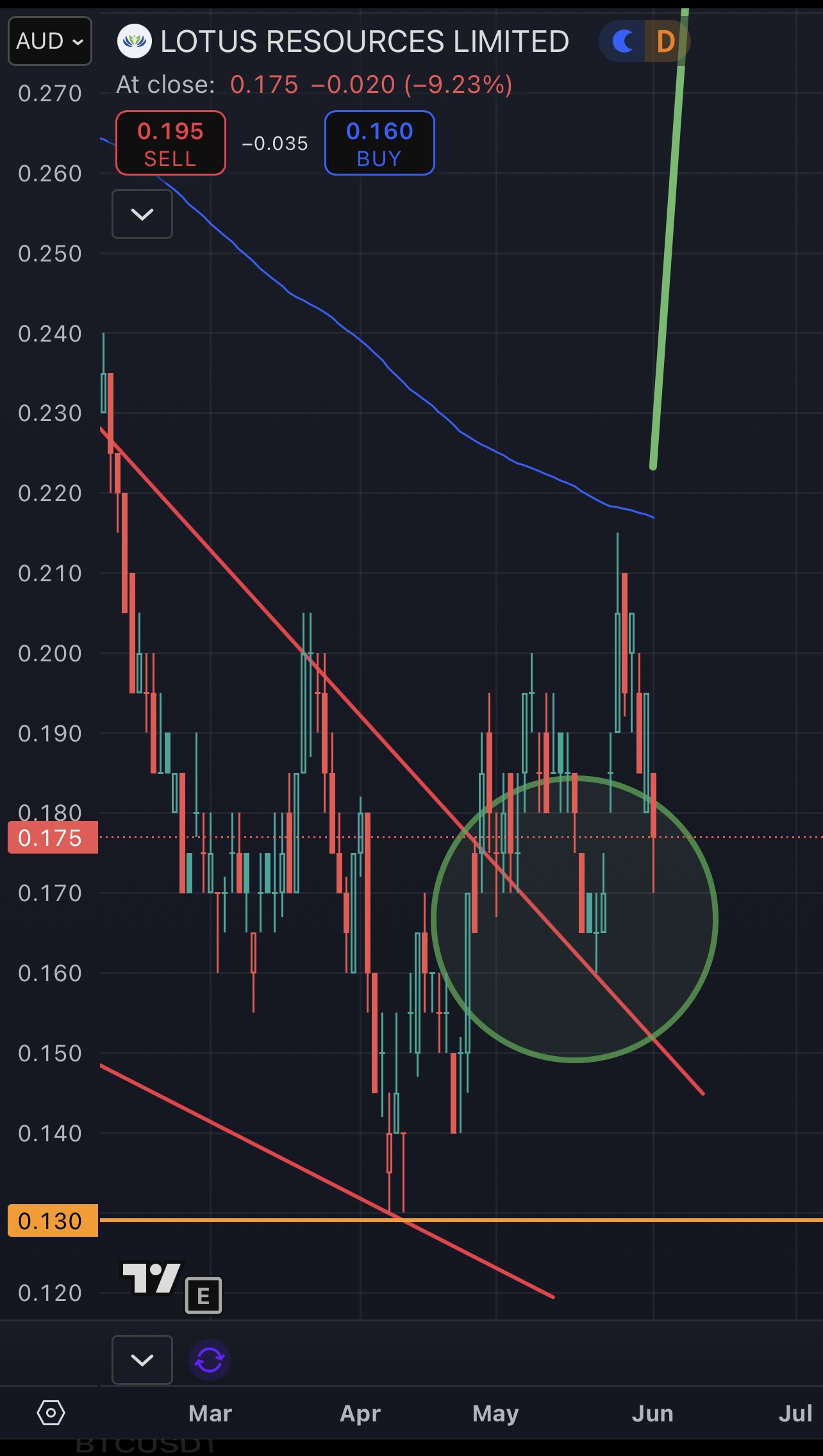This screenshot has width=823, height=1456.
Task: Tap the 0.160 BUY button
Action: pyautogui.click(x=379, y=143)
